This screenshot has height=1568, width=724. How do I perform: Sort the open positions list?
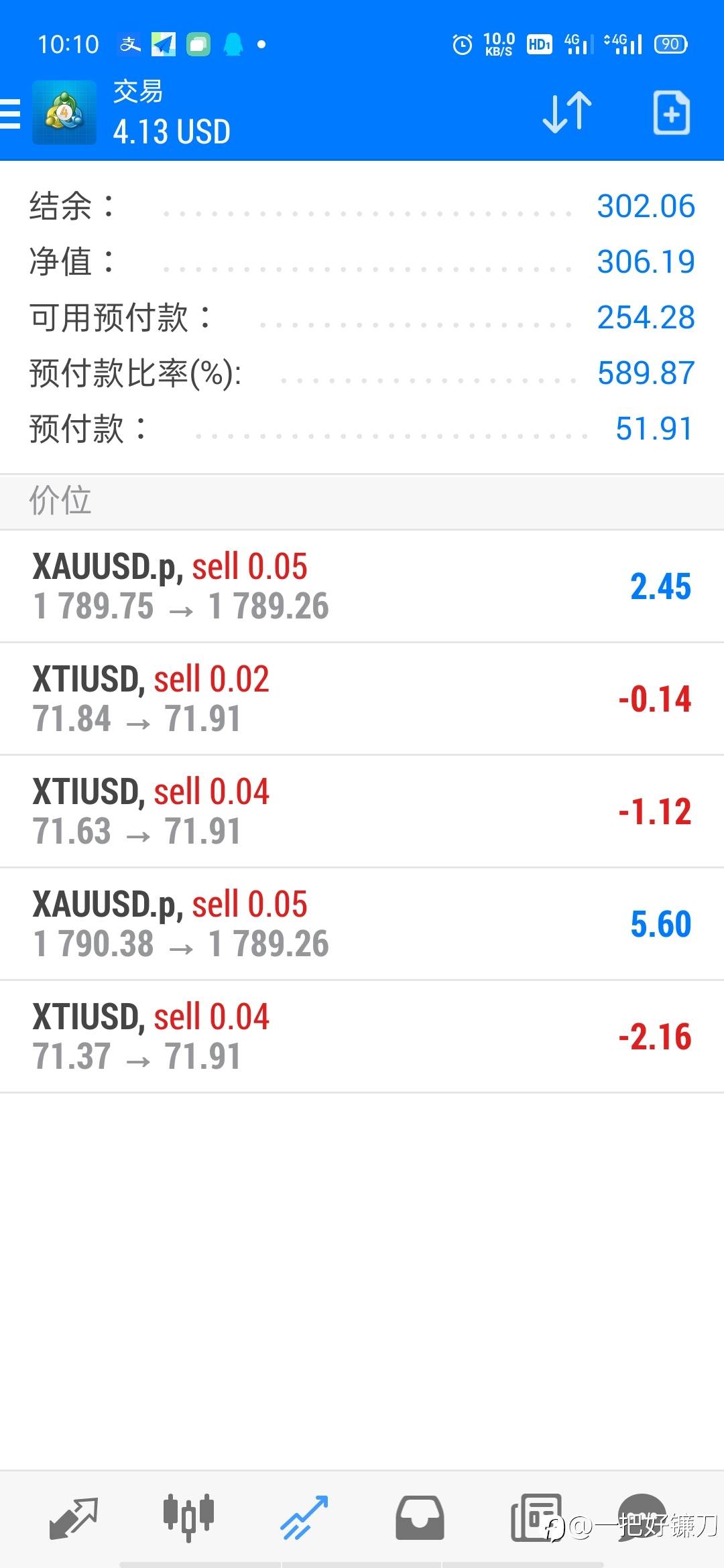[x=566, y=113]
